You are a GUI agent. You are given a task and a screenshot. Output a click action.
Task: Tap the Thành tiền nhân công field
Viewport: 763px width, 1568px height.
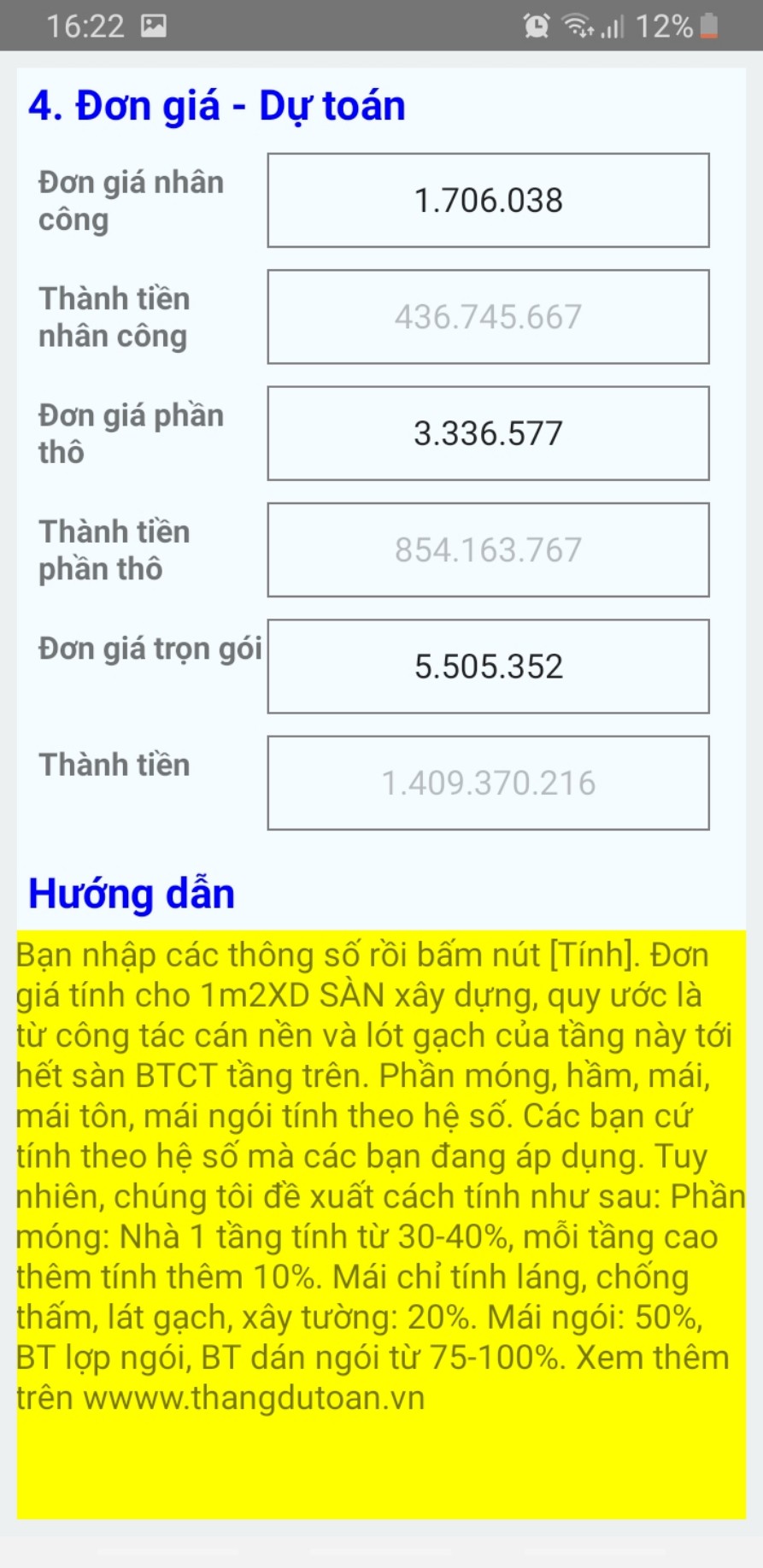(x=488, y=317)
